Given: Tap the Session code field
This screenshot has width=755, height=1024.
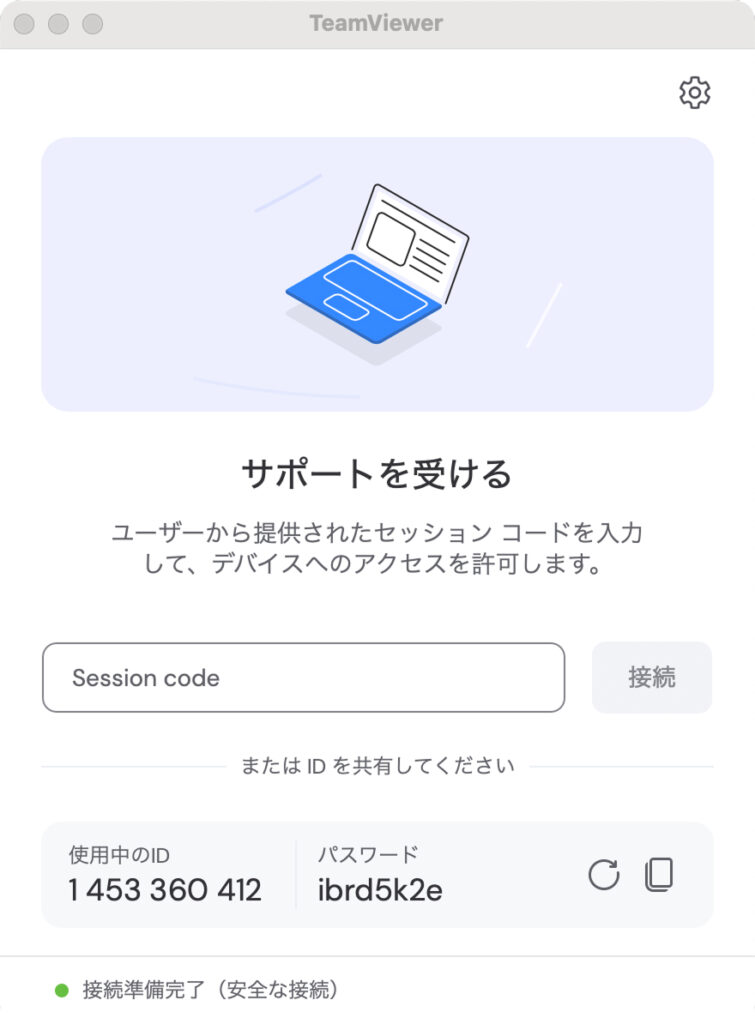Looking at the screenshot, I should (303, 677).
